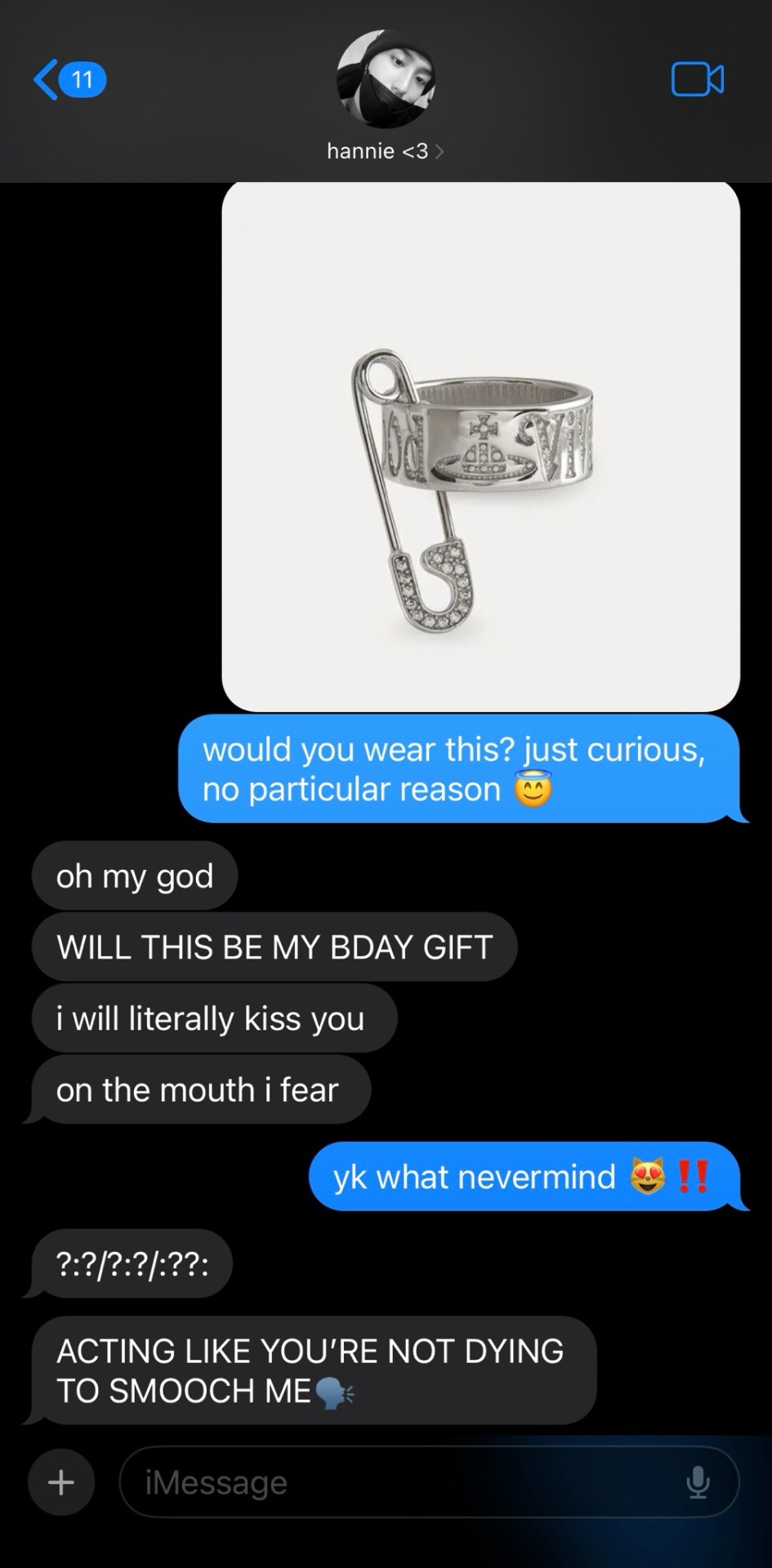
Task: Open the sent ring photo
Action: click(x=480, y=445)
